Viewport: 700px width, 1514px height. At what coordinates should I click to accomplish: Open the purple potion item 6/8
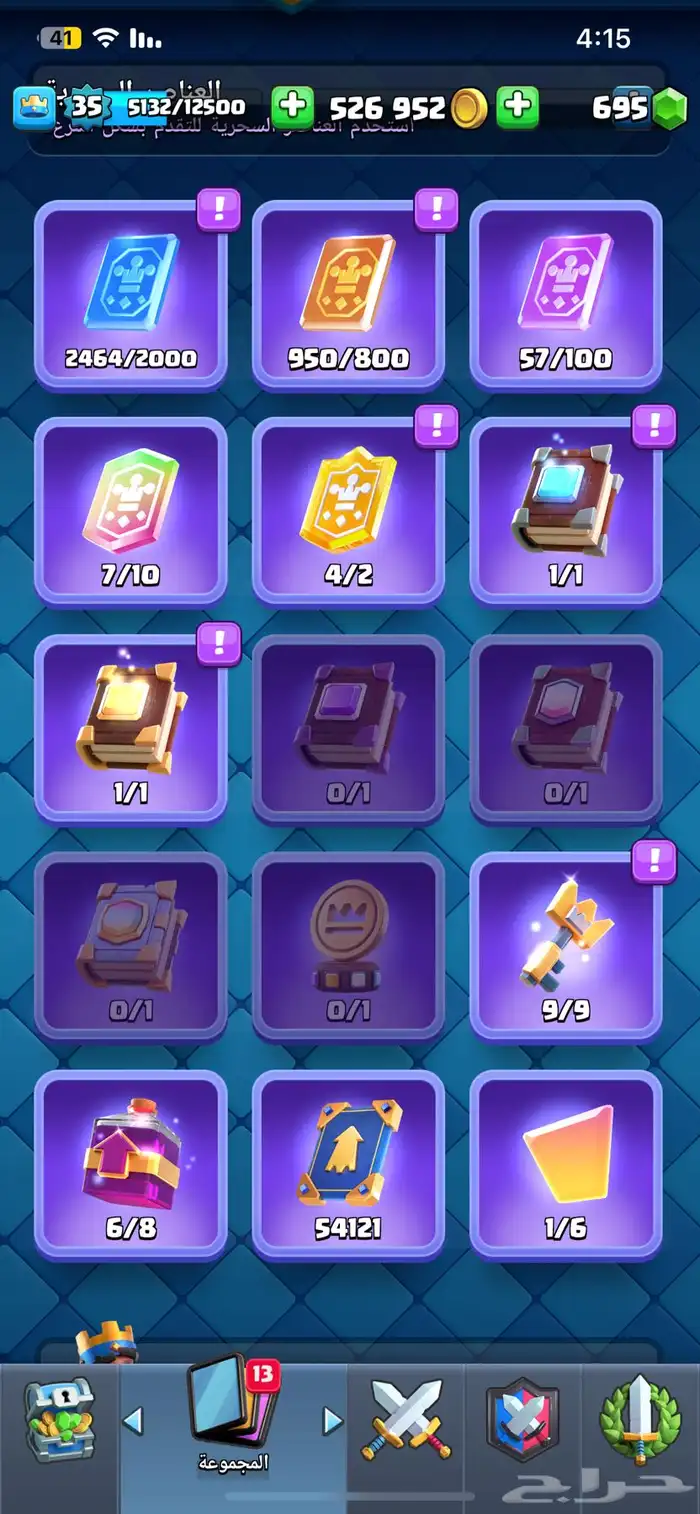pyautogui.click(x=131, y=1164)
